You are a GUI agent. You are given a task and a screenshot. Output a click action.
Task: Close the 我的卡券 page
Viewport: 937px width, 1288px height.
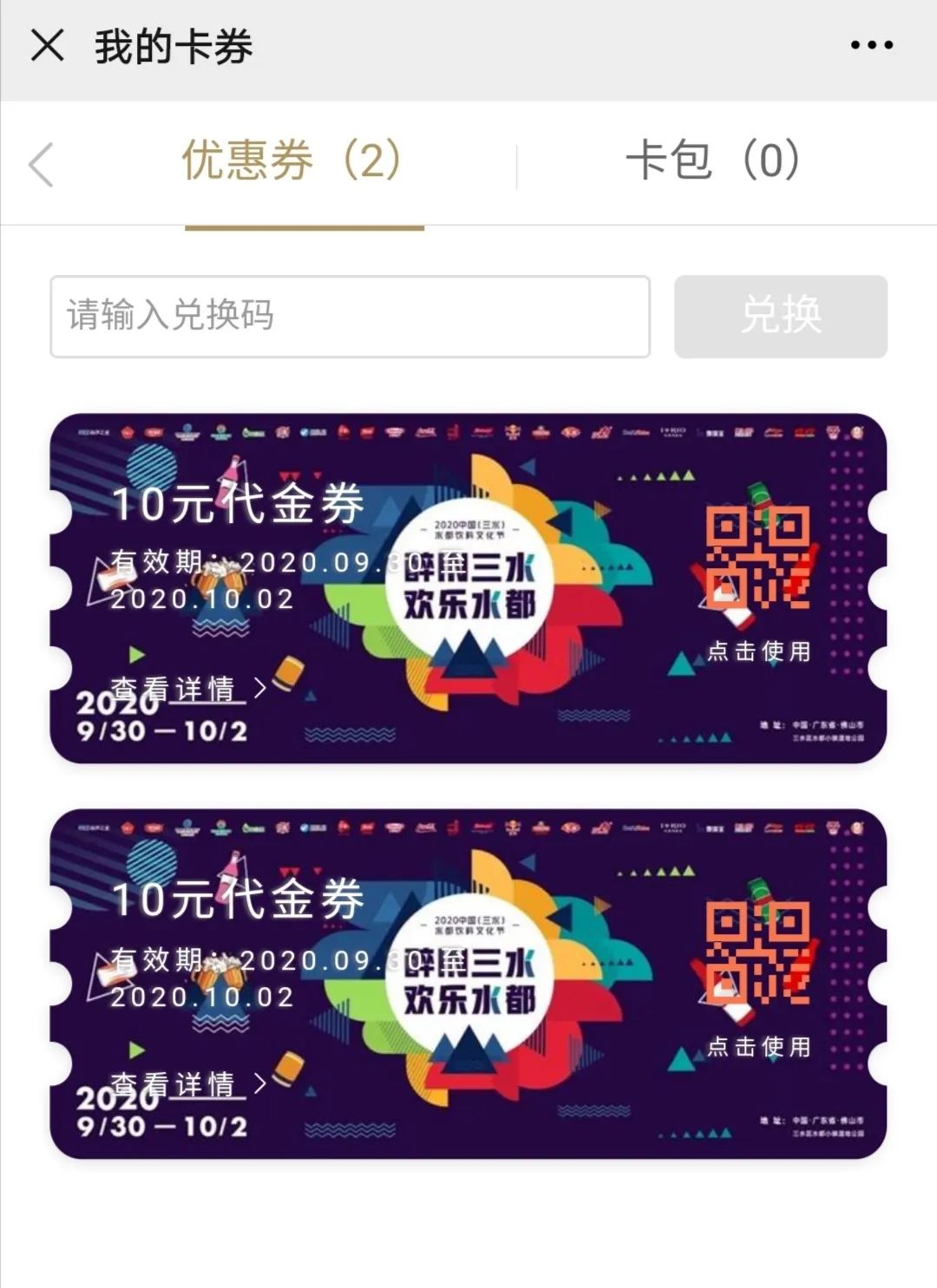[47, 45]
